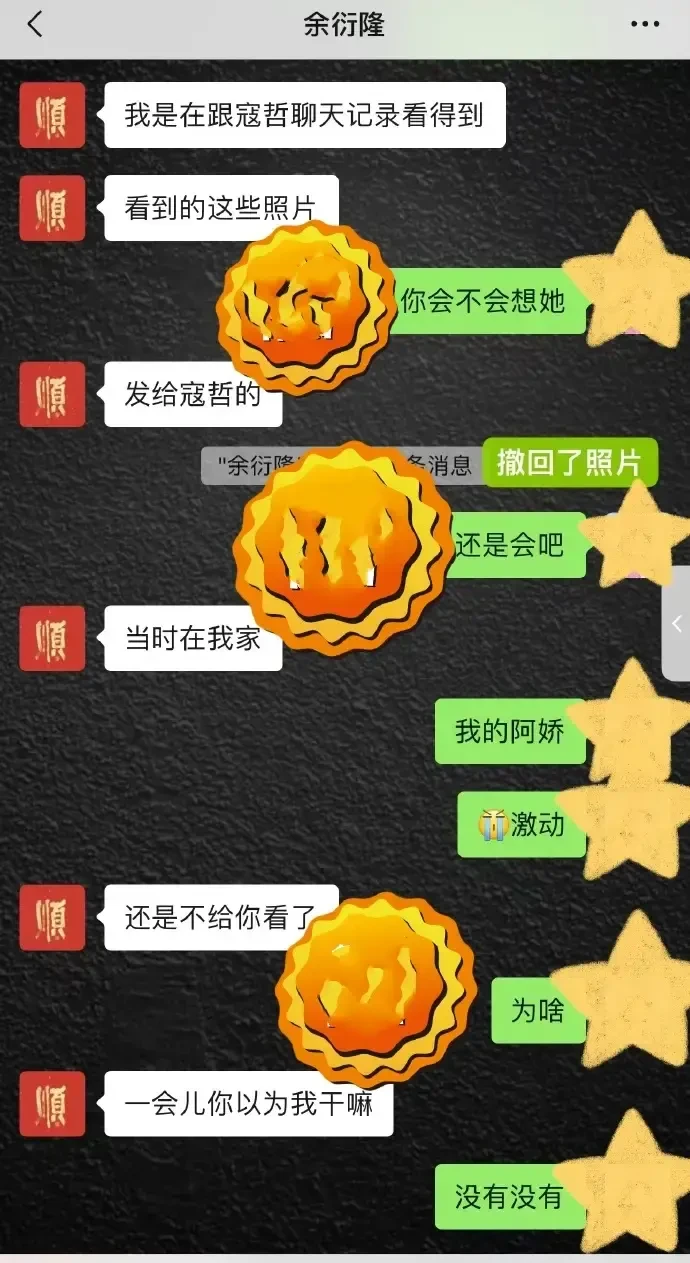Viewport: 690px width, 1263px height.
Task: Open the three-dot chat options menu
Action: click(645, 24)
